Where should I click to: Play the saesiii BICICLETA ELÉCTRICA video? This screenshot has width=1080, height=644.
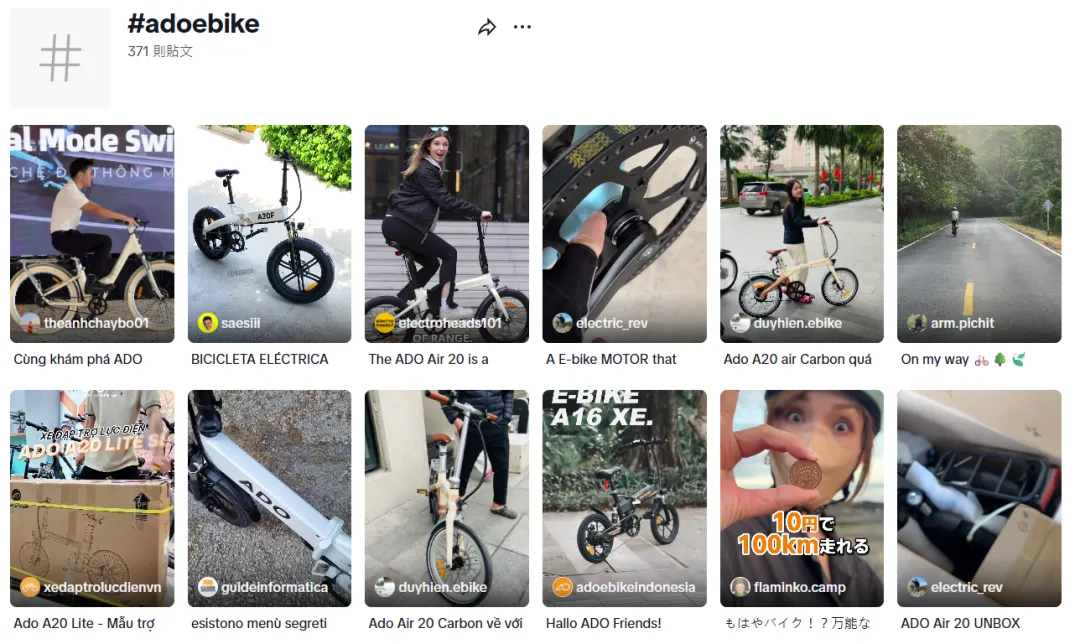[269, 234]
